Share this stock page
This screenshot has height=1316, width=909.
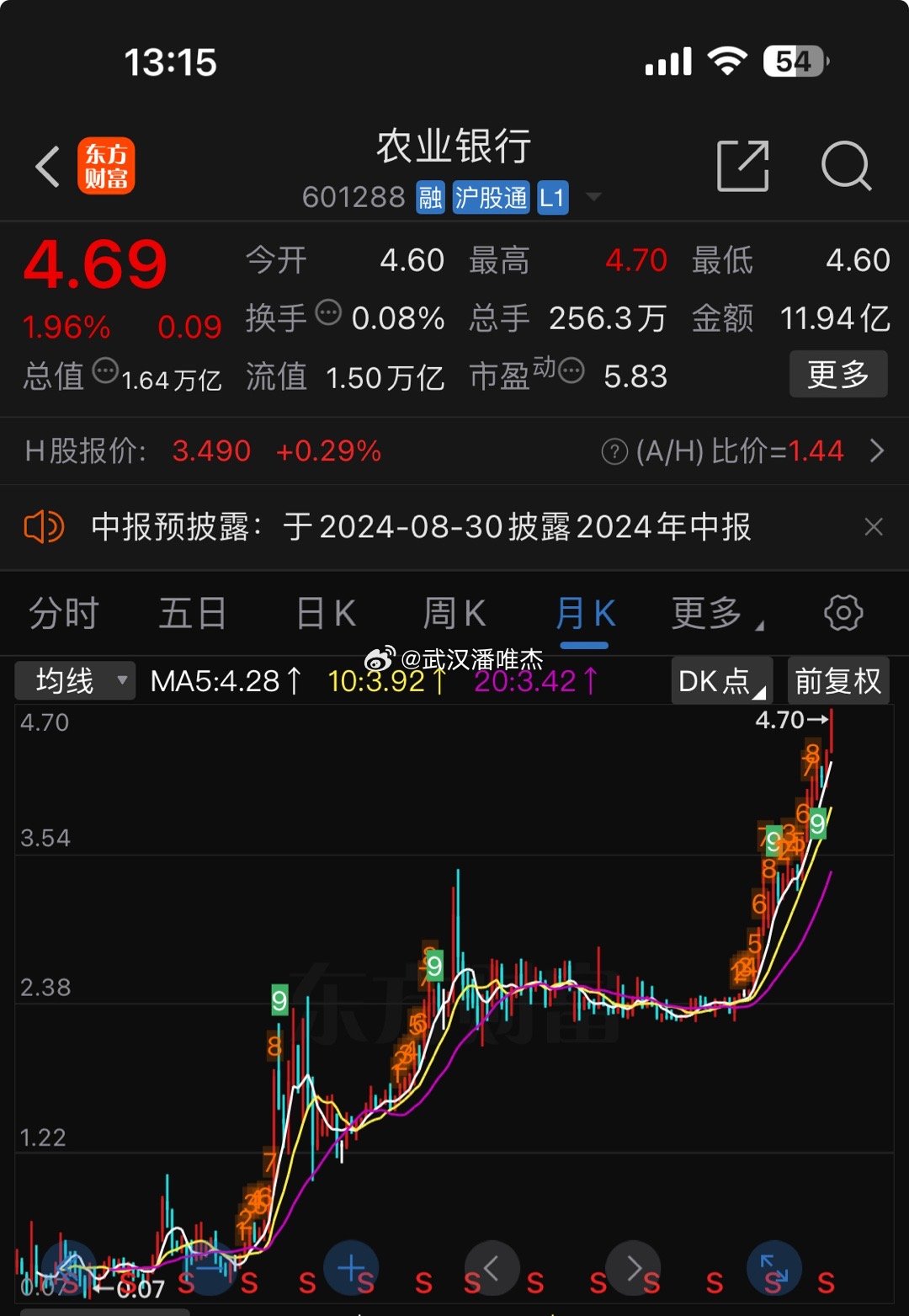coord(742,166)
